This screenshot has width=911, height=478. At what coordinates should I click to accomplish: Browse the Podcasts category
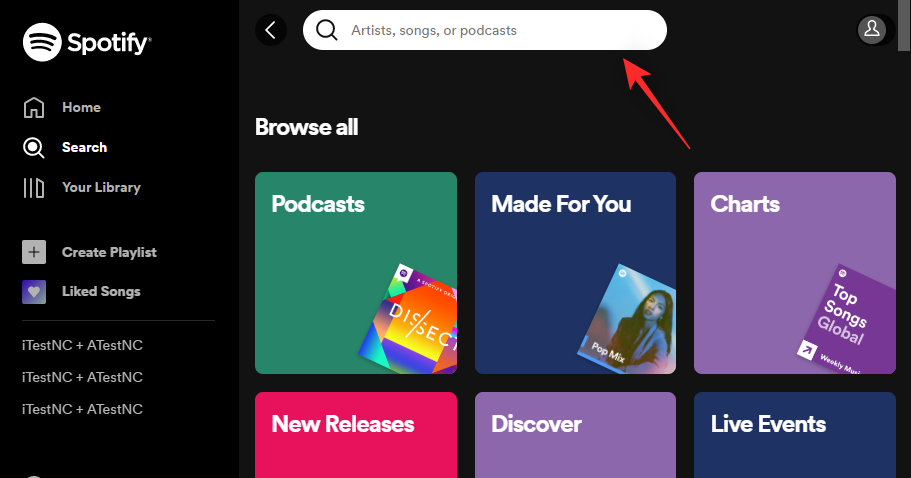355,272
